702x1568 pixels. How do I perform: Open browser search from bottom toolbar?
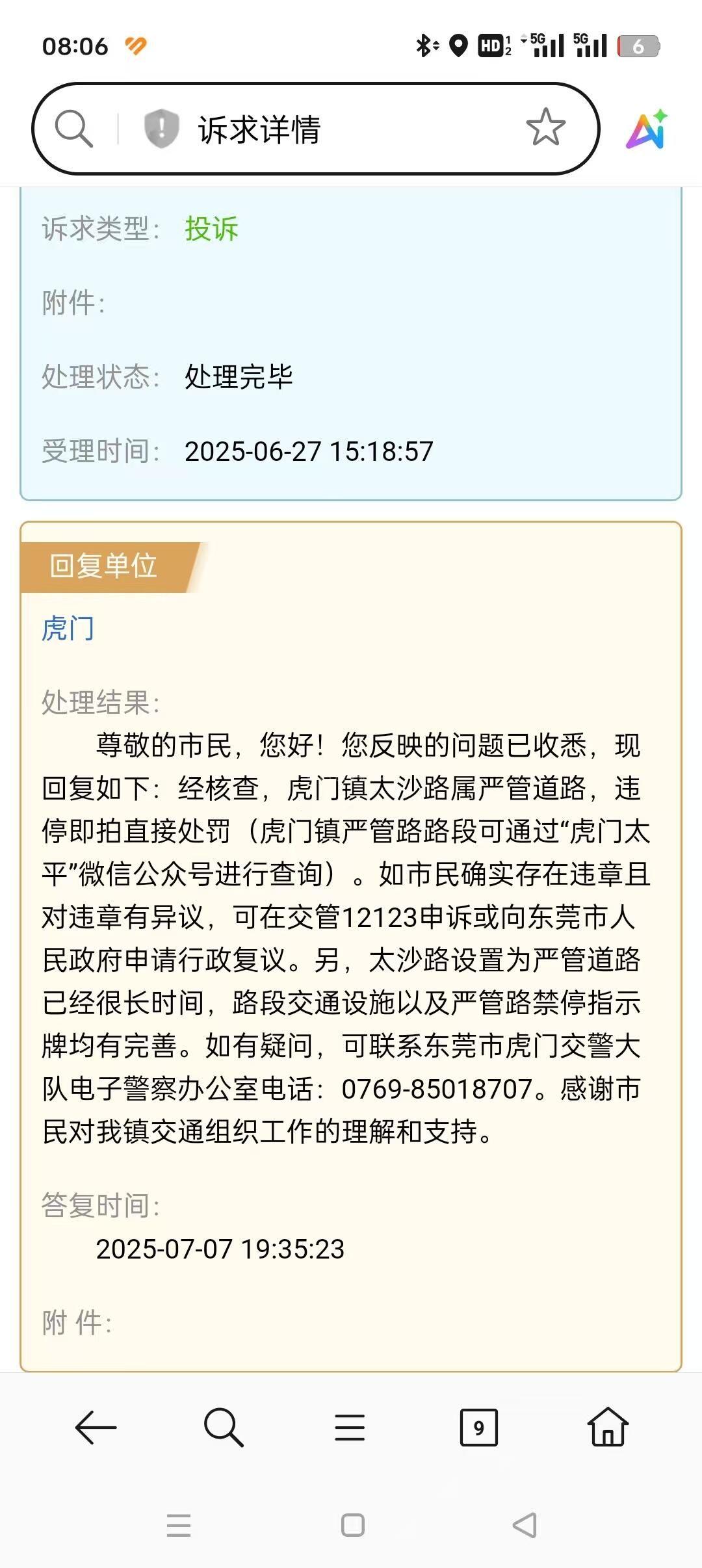(223, 1428)
